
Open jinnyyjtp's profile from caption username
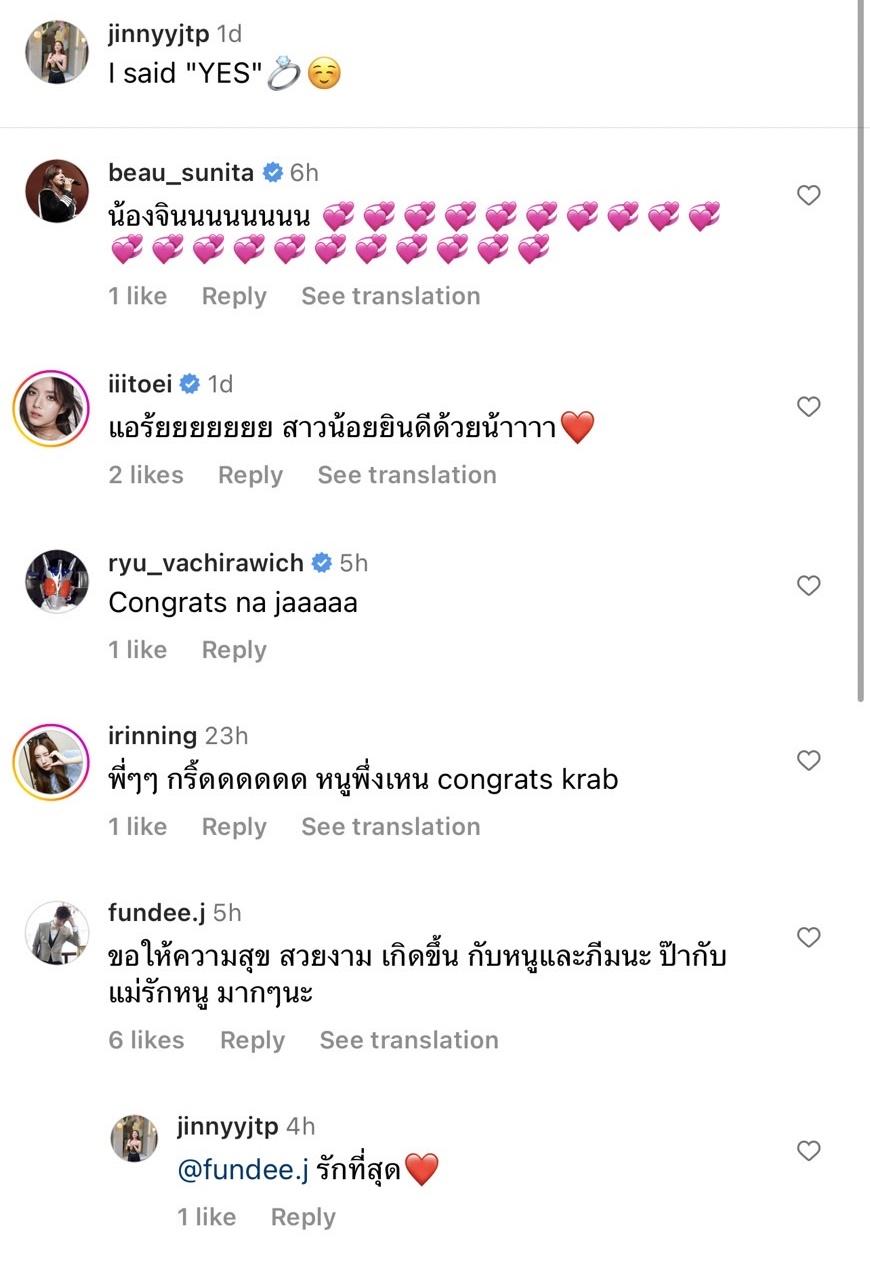click(159, 34)
